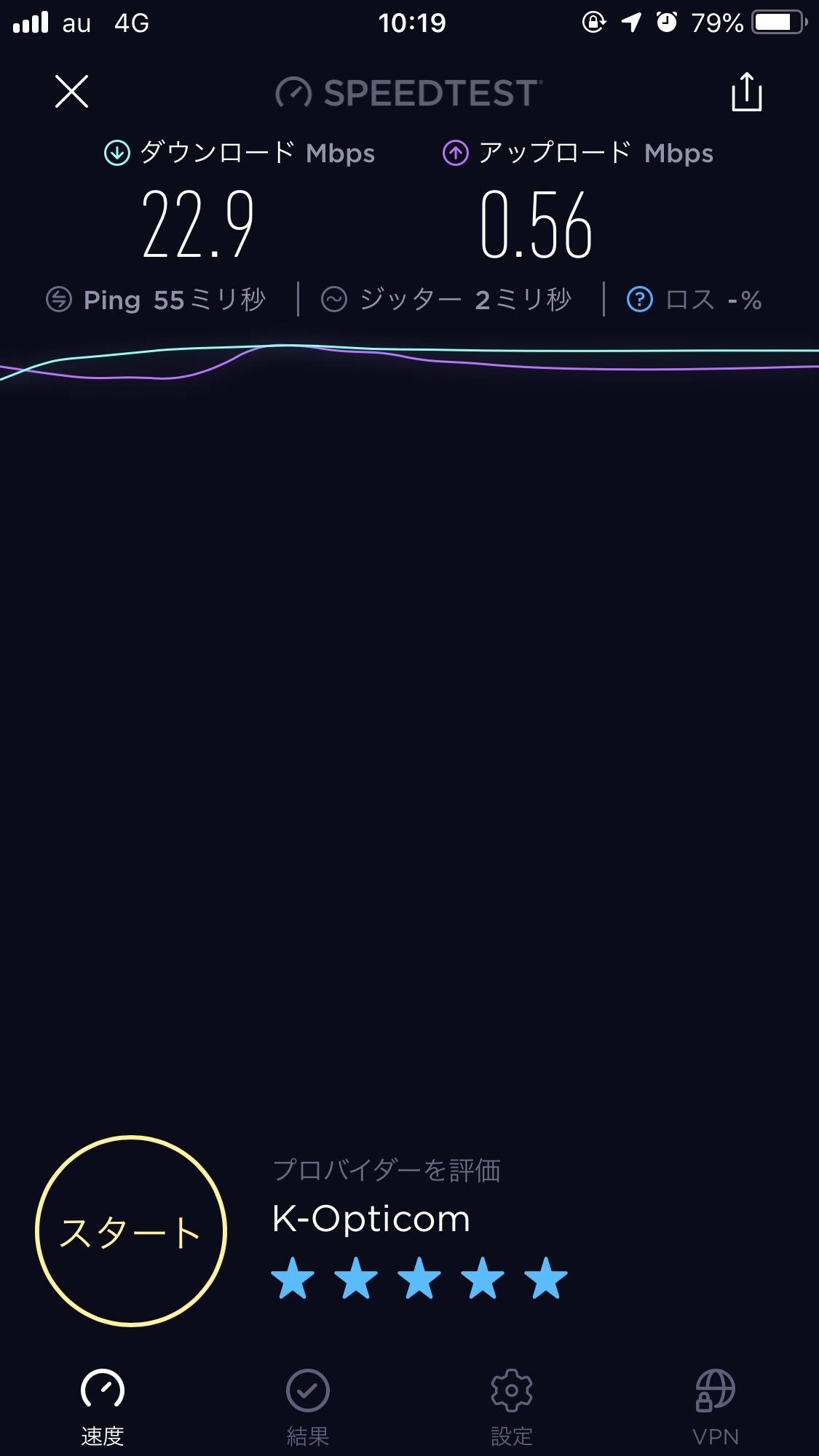
Task: Rate K-Opticom with the fifth star
Action: (x=545, y=1279)
